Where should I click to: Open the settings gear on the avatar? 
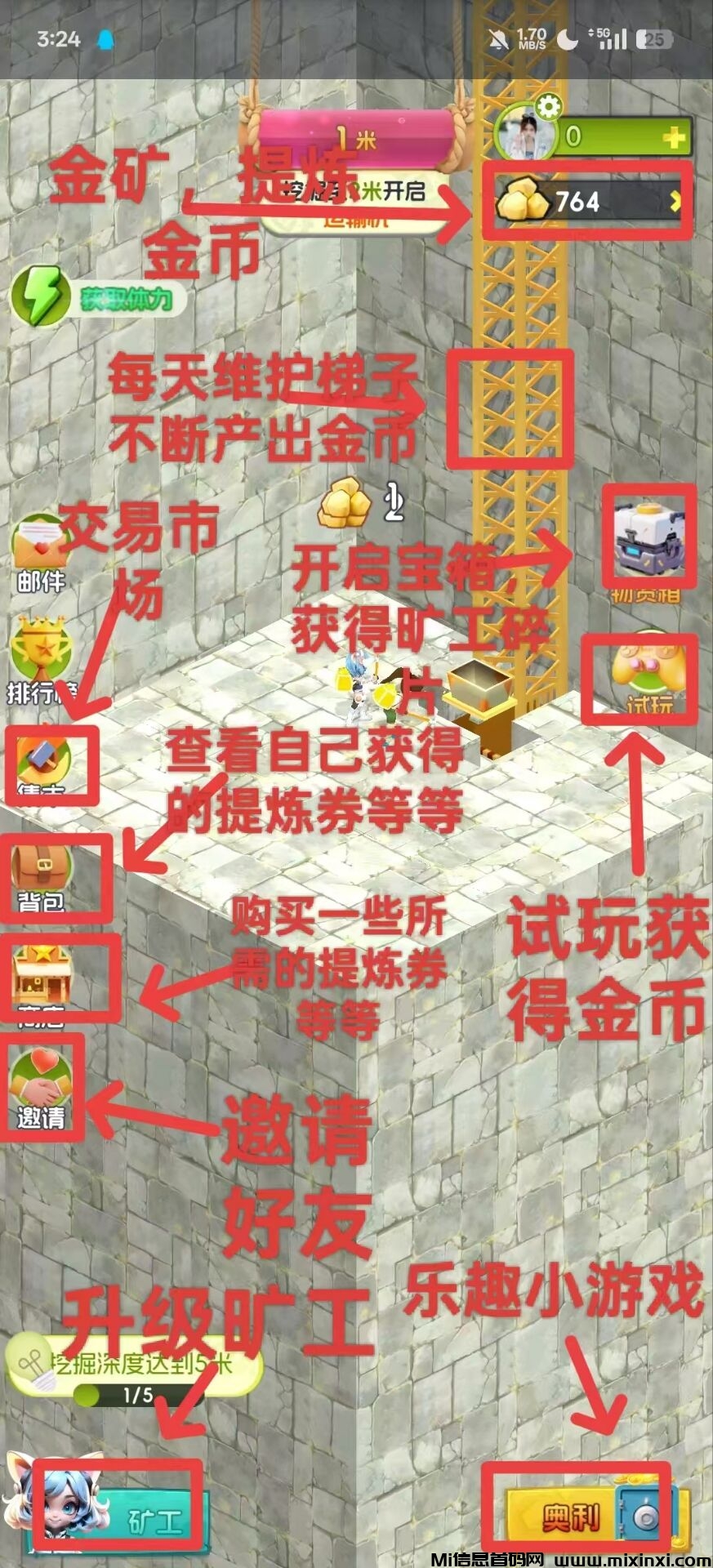pos(548,107)
